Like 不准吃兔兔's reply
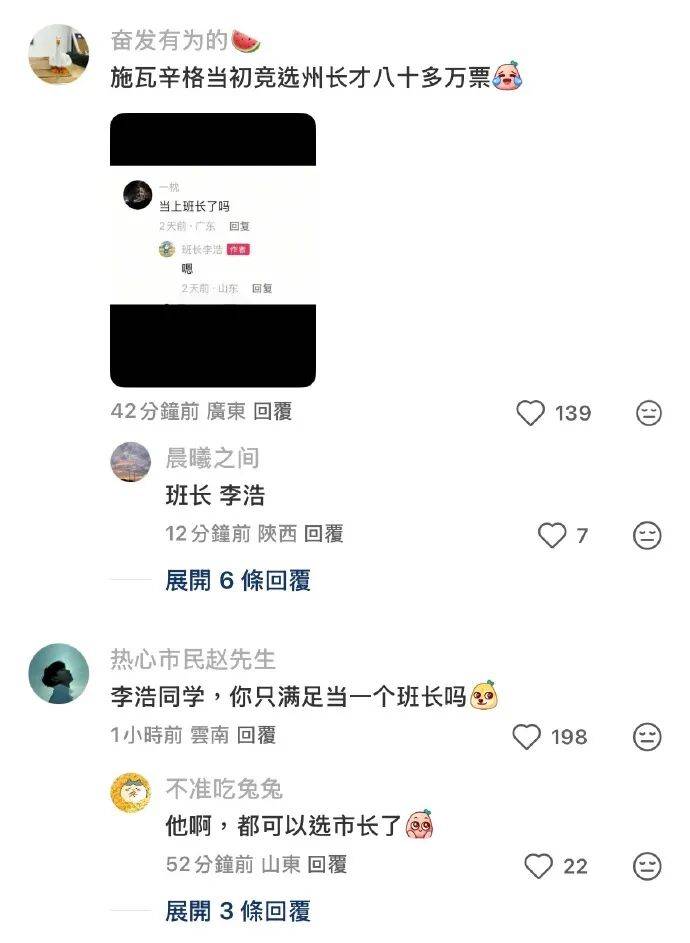The image size is (690, 943). pyautogui.click(x=539, y=866)
